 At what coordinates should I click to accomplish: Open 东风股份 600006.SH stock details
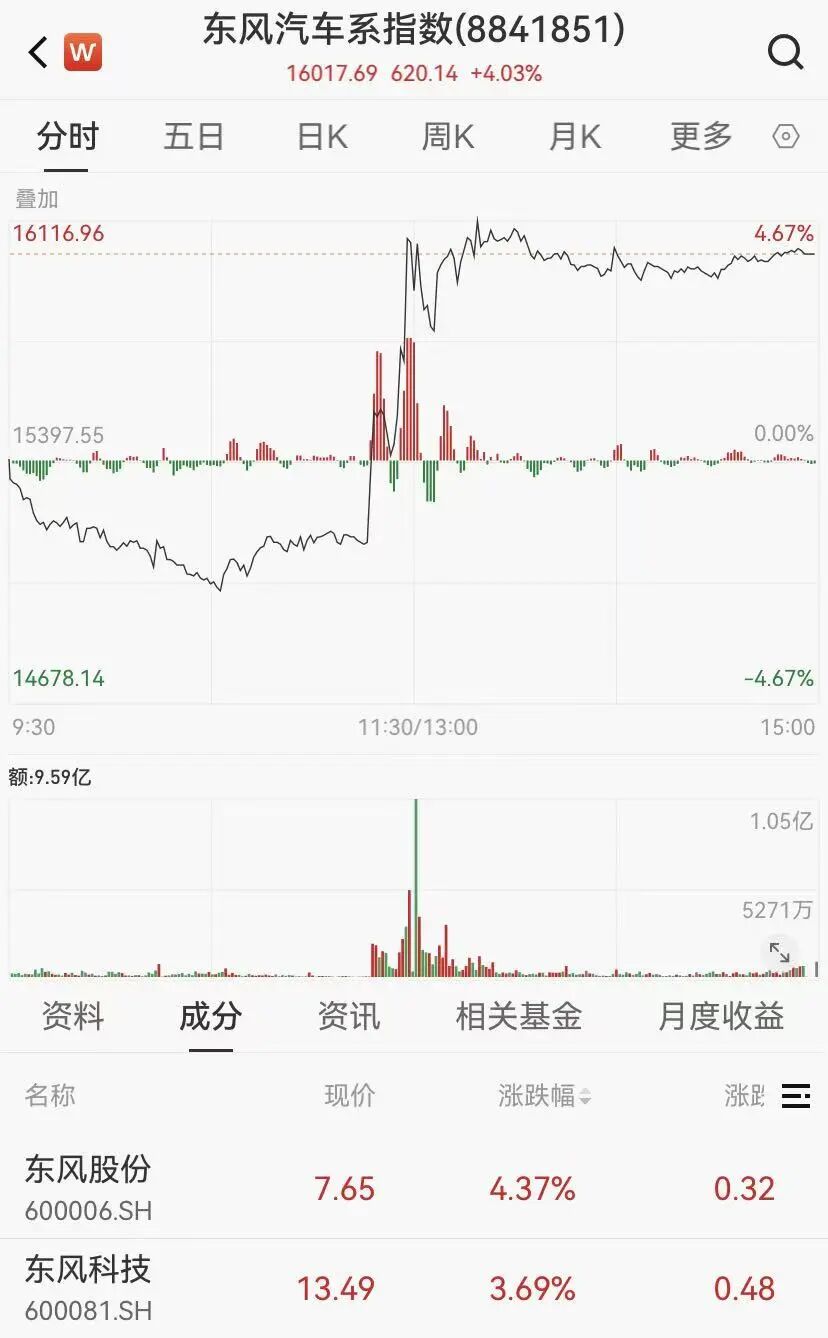point(414,1188)
